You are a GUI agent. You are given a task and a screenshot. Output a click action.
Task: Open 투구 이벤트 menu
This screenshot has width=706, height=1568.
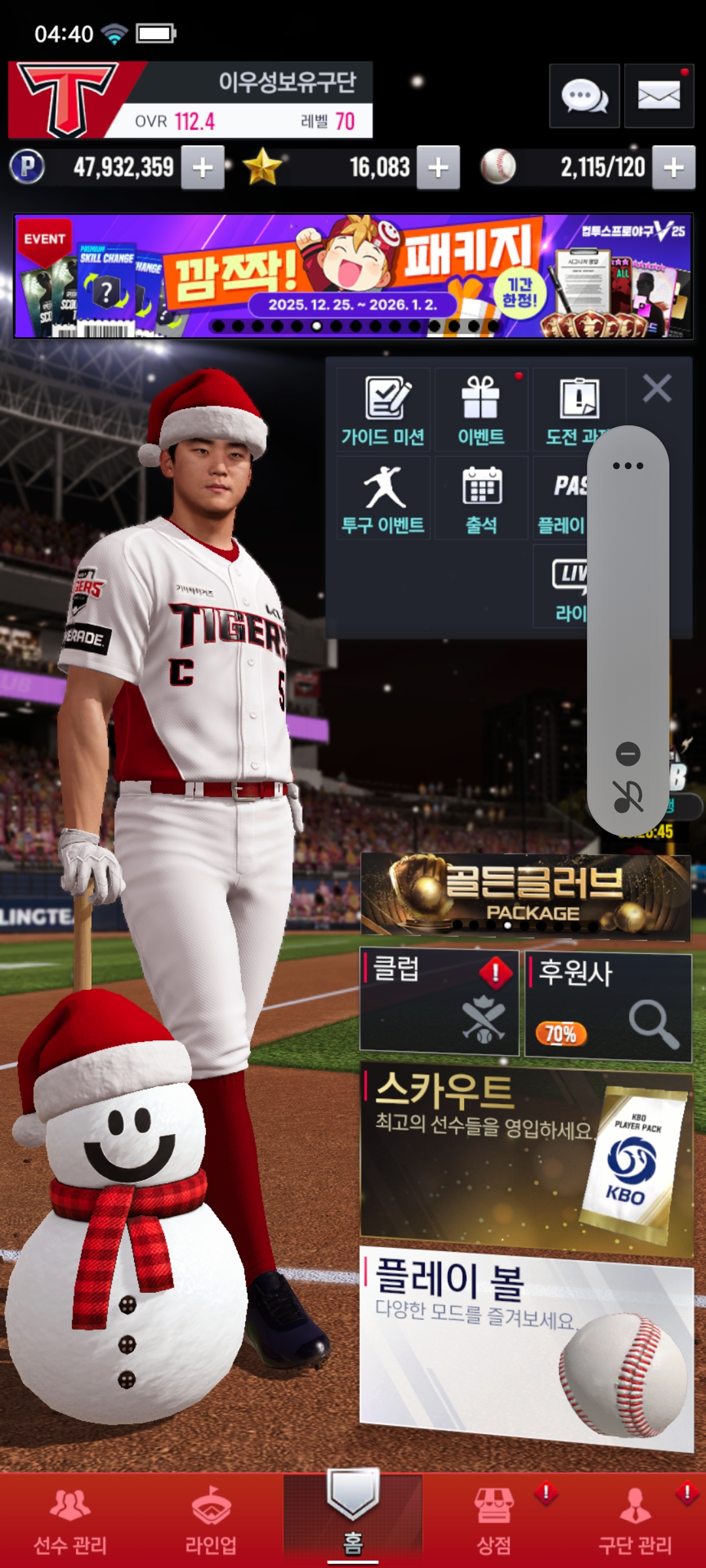[x=383, y=498]
